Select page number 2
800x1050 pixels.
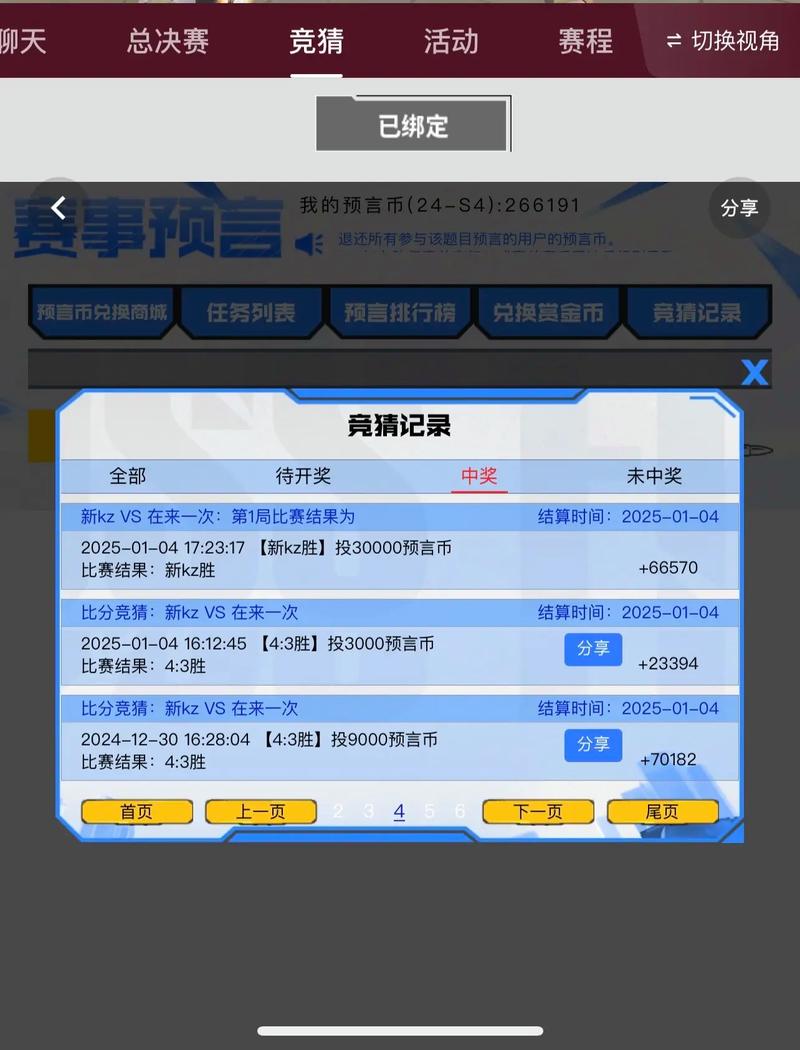(x=338, y=812)
